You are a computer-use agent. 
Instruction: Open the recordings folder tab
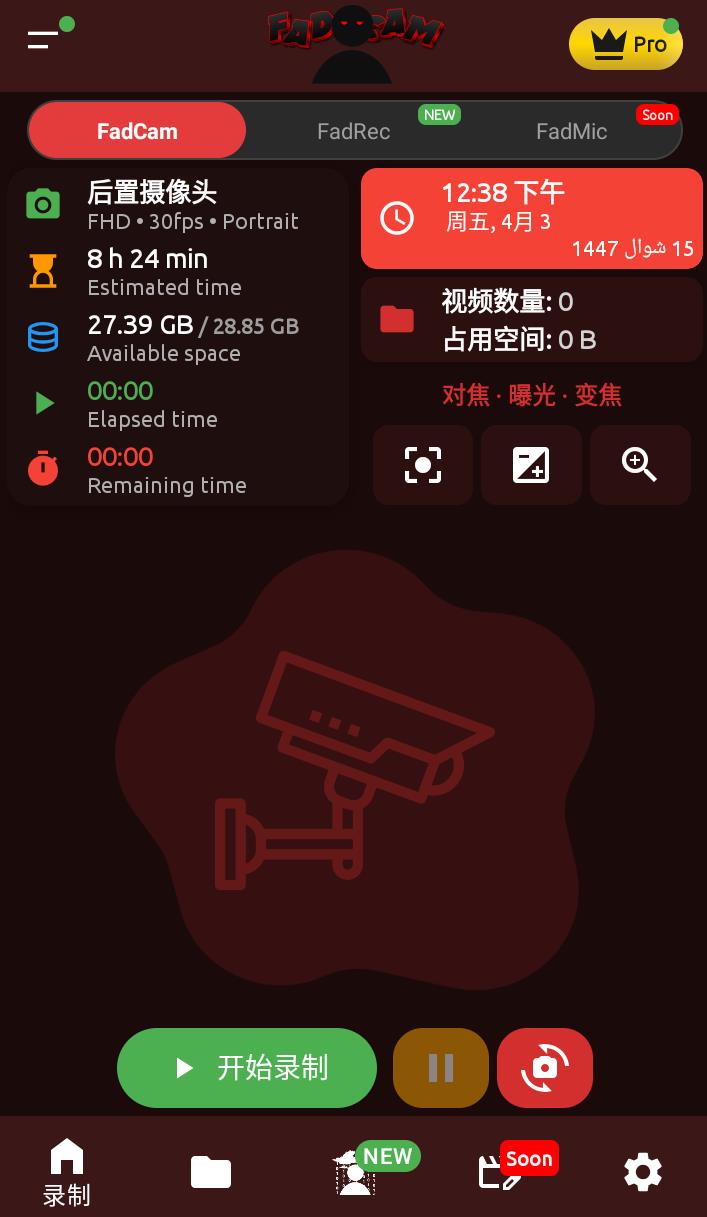coord(211,1172)
